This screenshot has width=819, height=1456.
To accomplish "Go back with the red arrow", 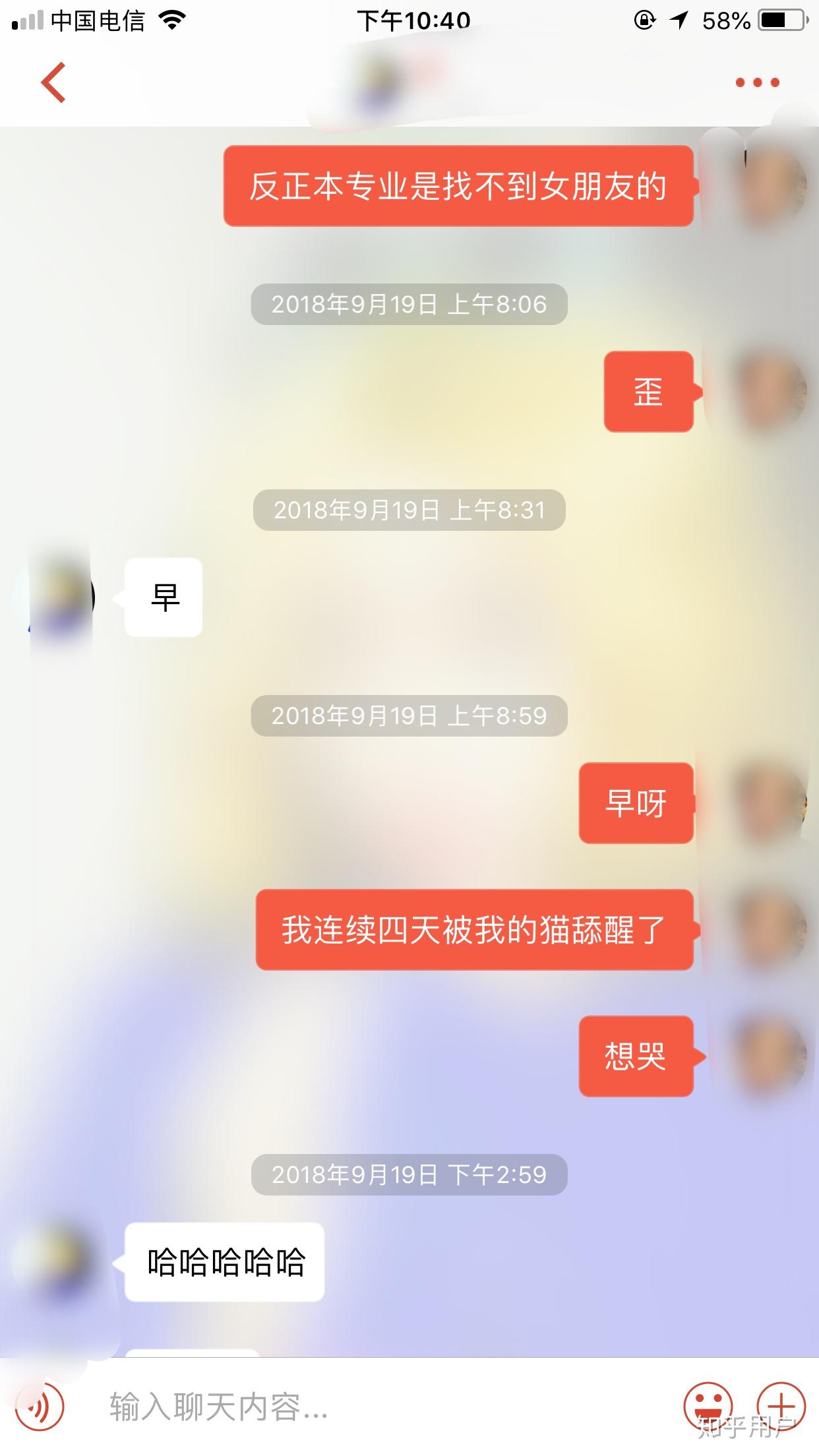I will click(53, 82).
